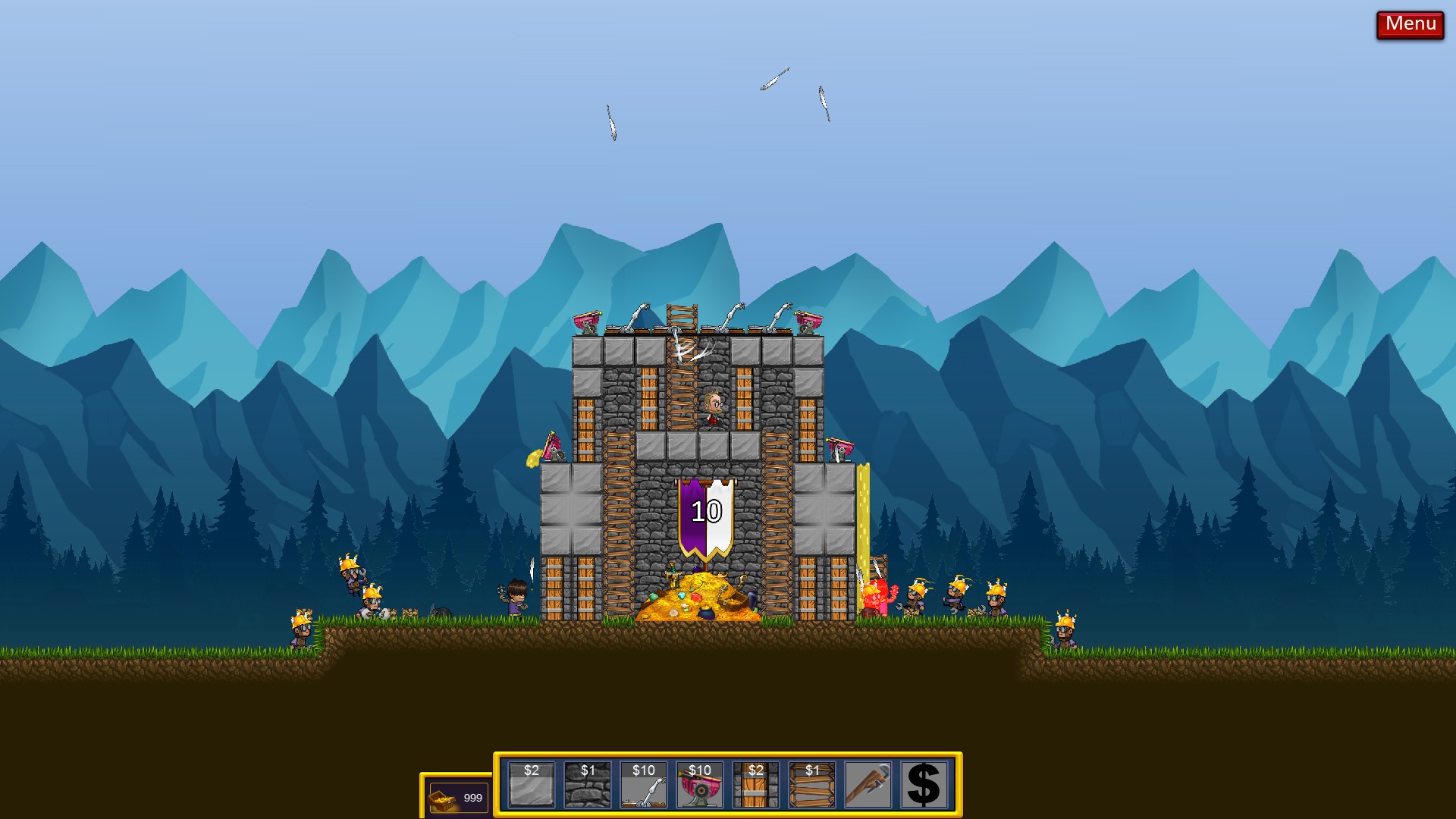The height and width of the screenshot is (819, 1456).
Task: Choose the $2 wooden door
Action: 755,784
